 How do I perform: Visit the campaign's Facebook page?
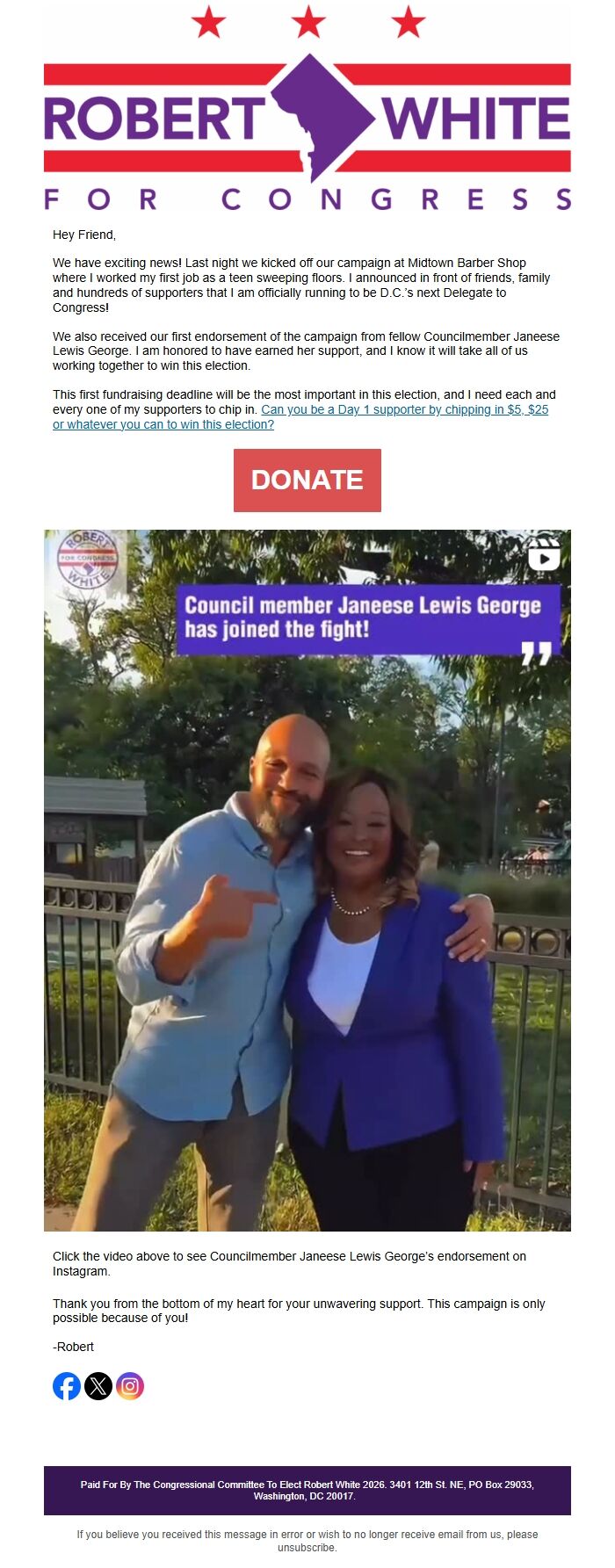tap(67, 1386)
